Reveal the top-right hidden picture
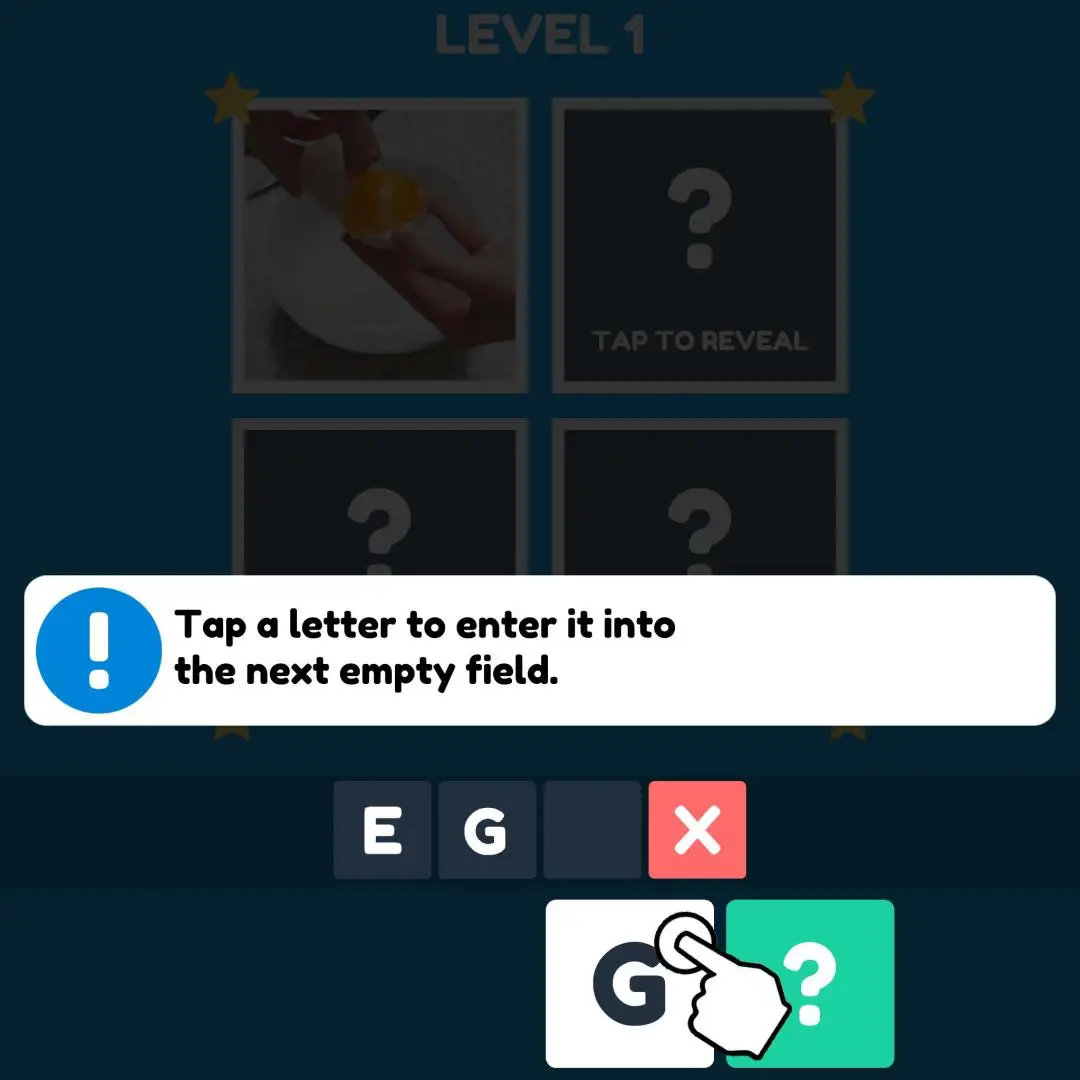Image resolution: width=1080 pixels, height=1080 pixels. click(699, 245)
